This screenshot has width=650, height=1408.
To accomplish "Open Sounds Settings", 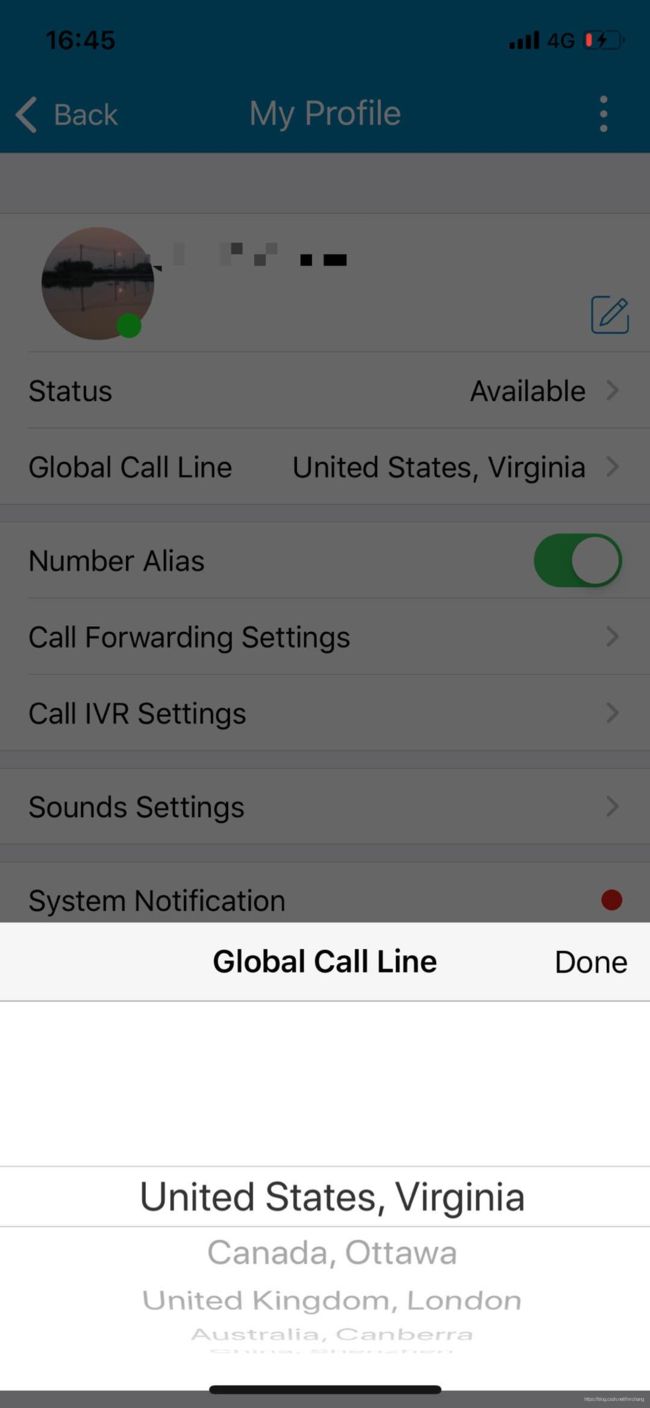I will [x=324, y=807].
